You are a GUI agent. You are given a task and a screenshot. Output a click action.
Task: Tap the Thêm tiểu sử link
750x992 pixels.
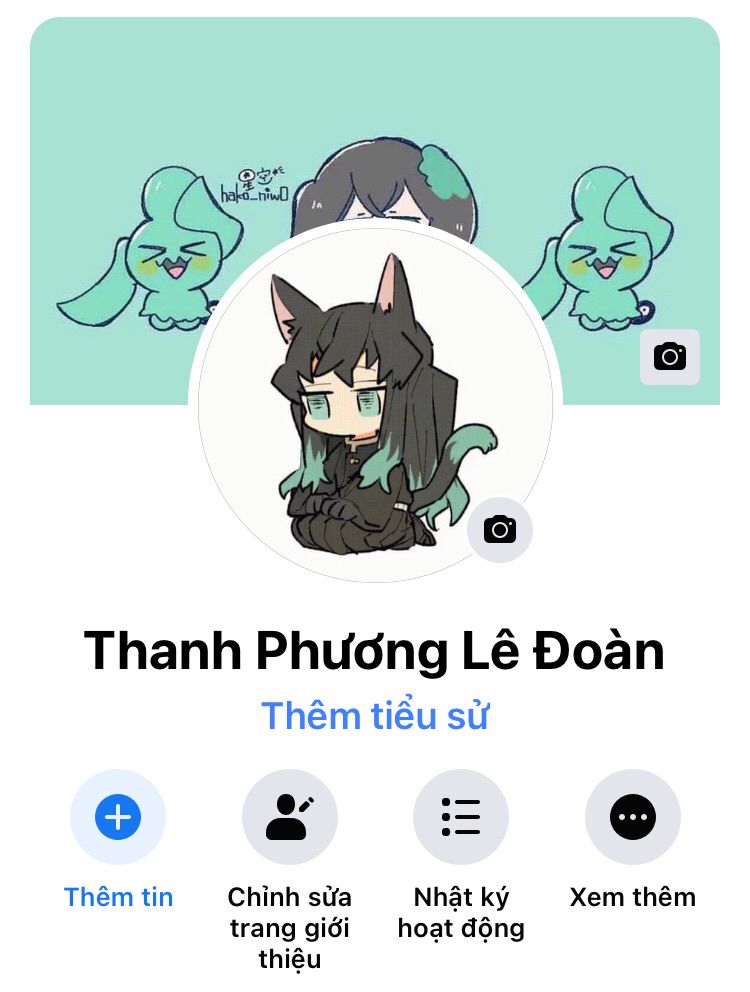pos(375,716)
